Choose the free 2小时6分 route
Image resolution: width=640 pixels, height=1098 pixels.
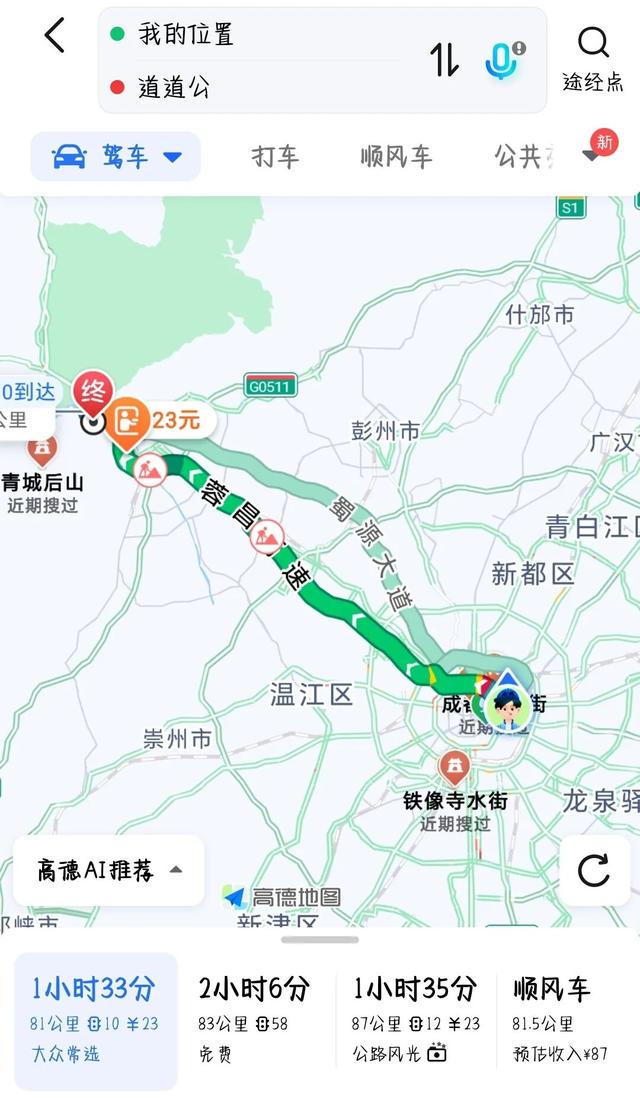254,1020
